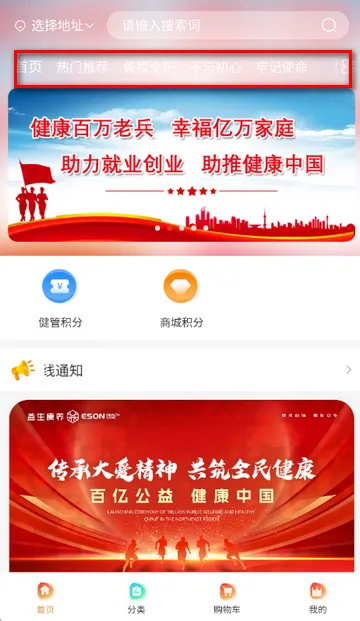The height and width of the screenshot is (621, 360).
Task: Tap the 请输入搜索词 search field
Action: tap(228, 26)
